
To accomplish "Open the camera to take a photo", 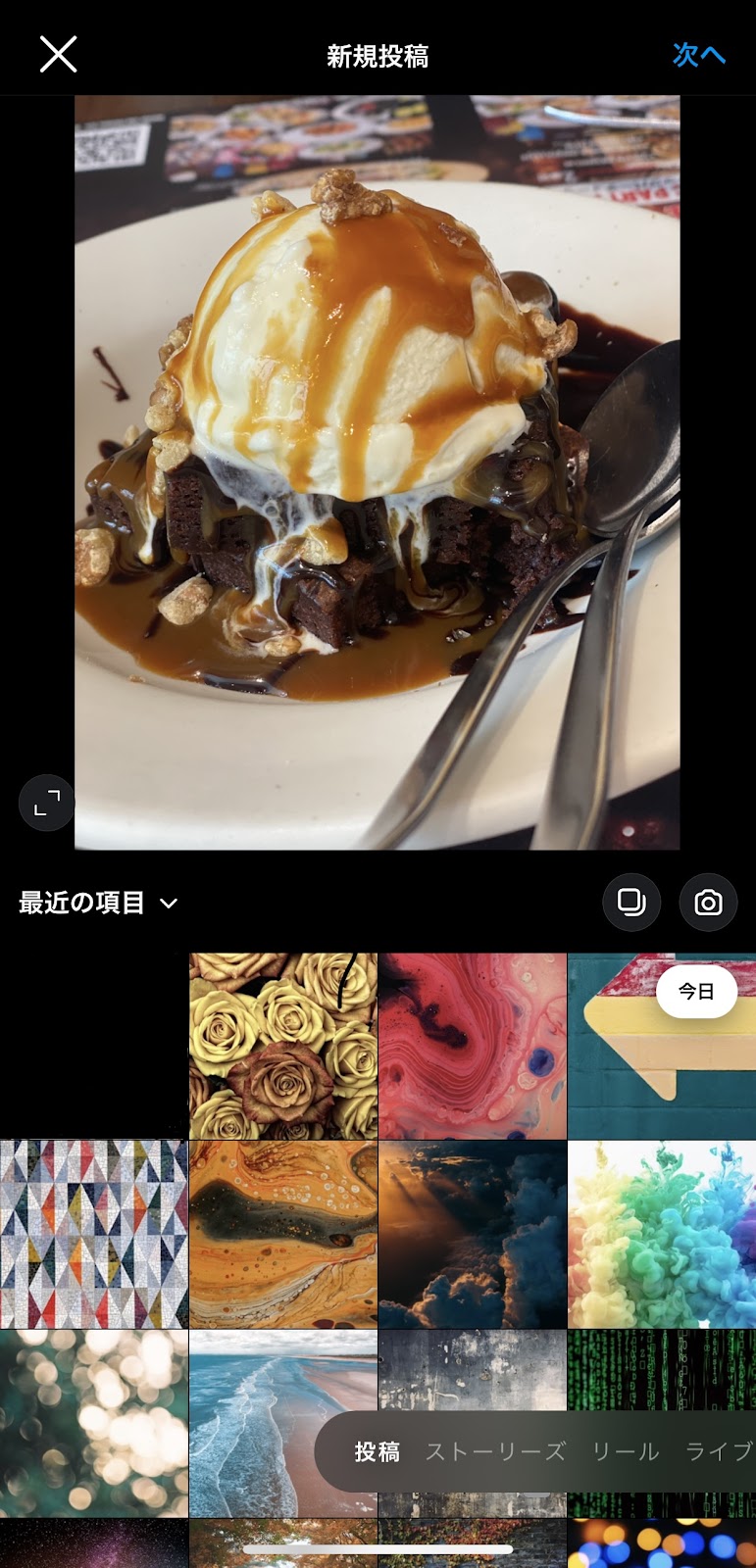I will (708, 902).
